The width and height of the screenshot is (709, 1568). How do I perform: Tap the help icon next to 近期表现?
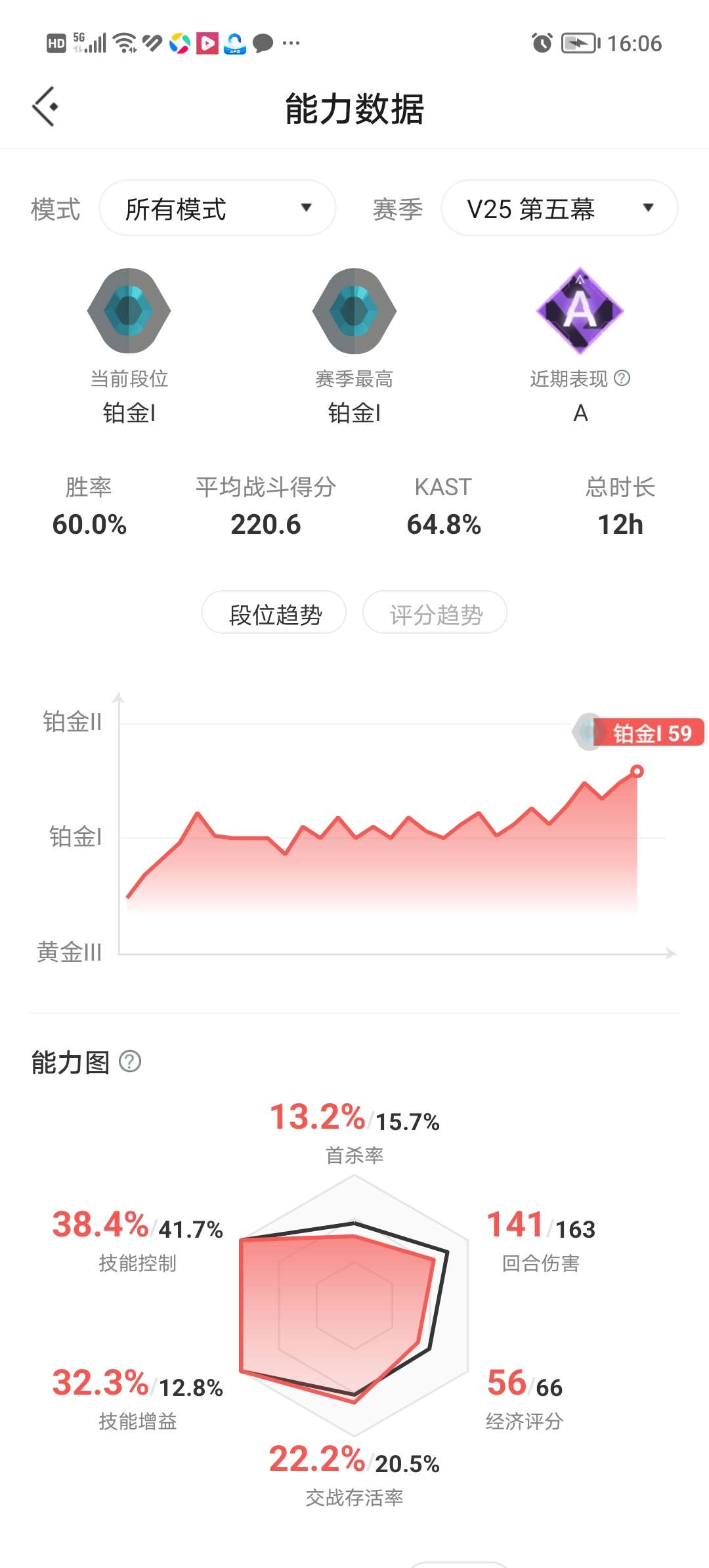[x=622, y=378]
